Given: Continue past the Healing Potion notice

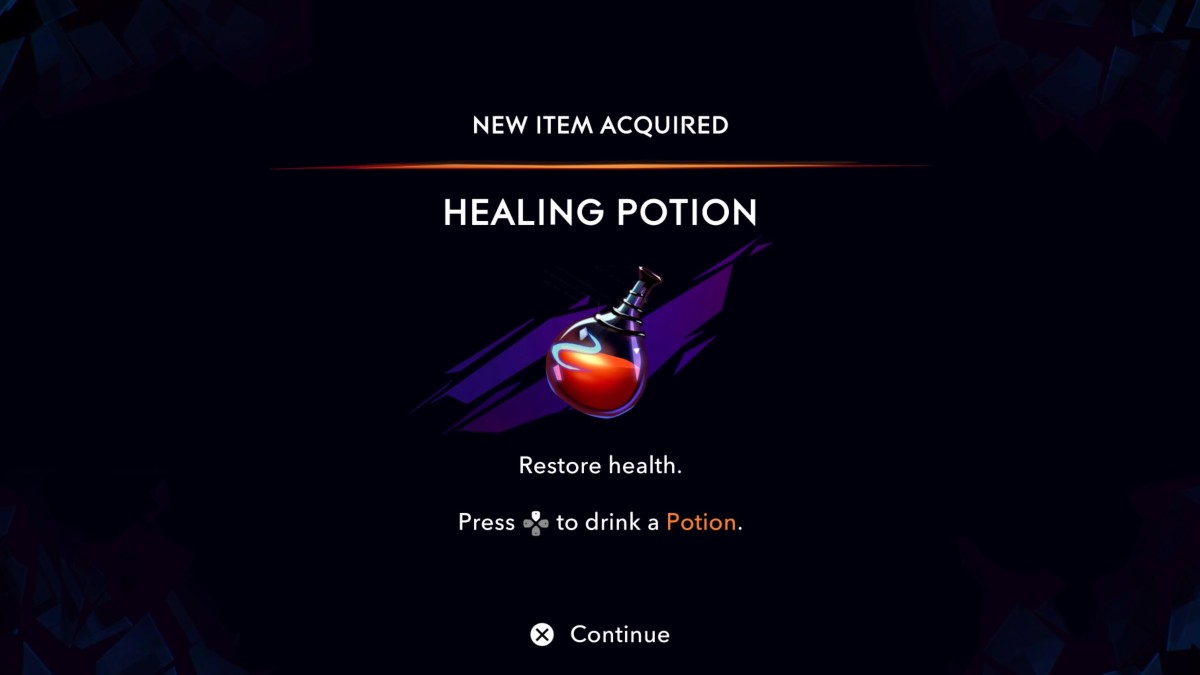Looking at the screenshot, I should point(600,634).
